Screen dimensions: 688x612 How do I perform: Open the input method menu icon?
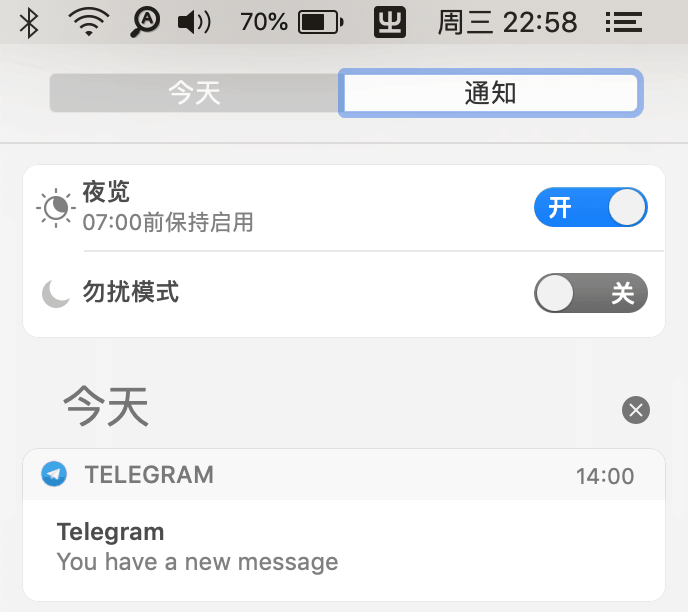click(390, 22)
